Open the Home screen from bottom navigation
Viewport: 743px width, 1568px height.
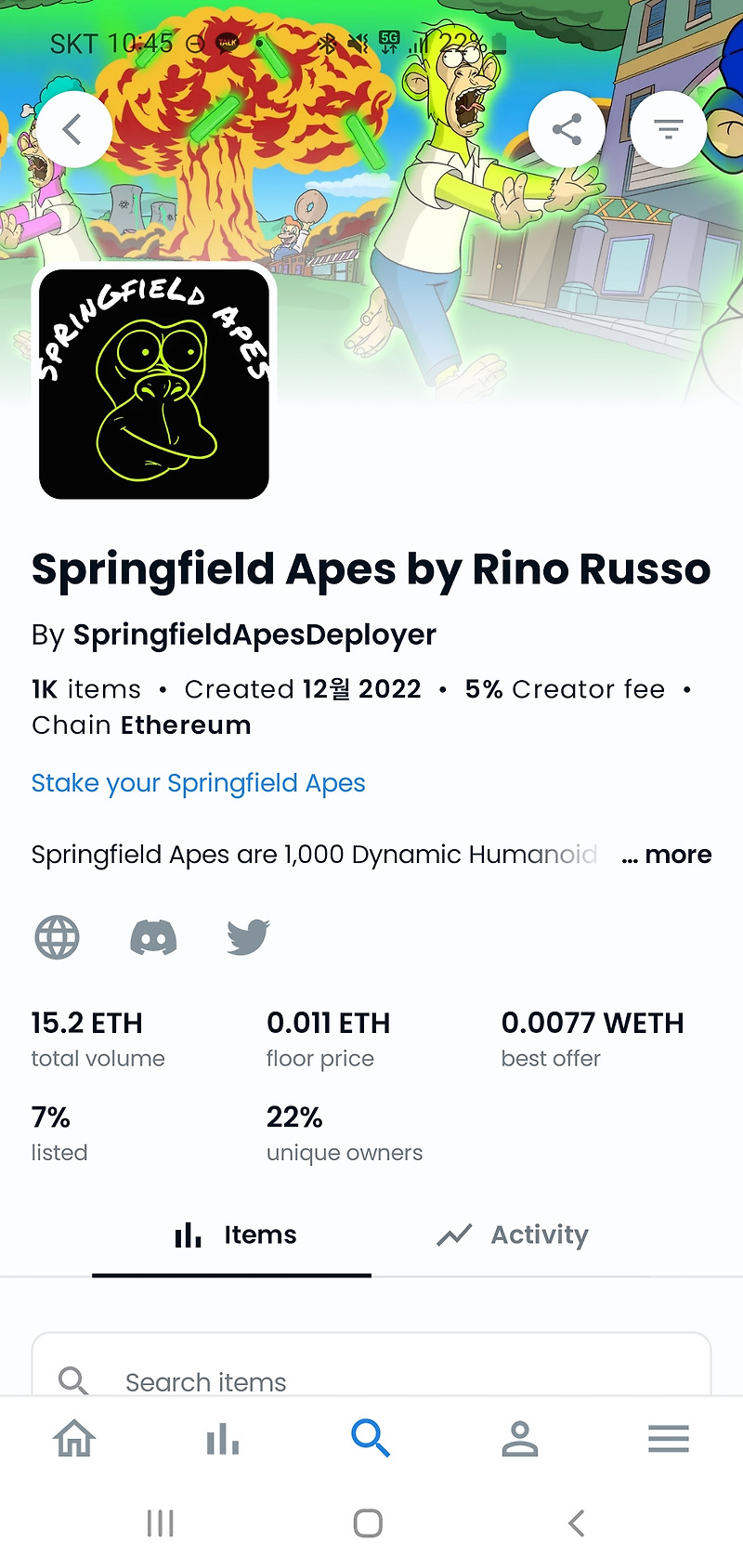click(x=74, y=1438)
